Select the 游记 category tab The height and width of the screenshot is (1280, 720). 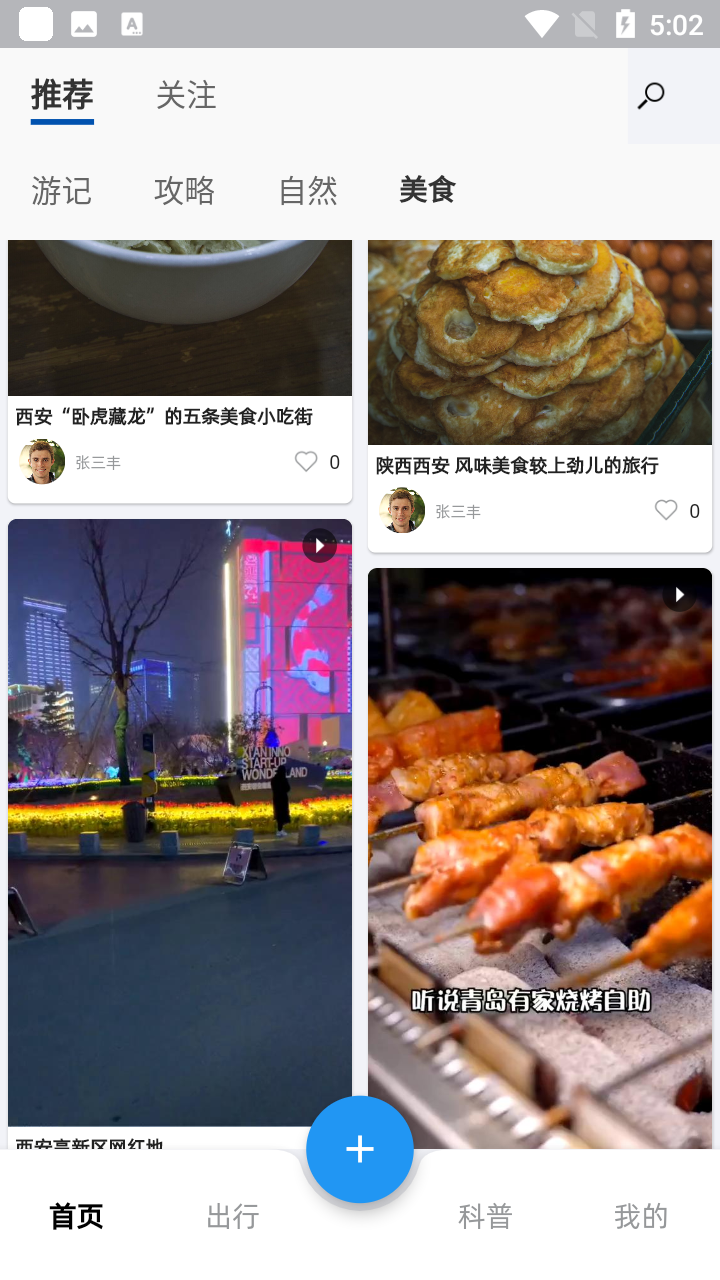pyautogui.click(x=63, y=191)
